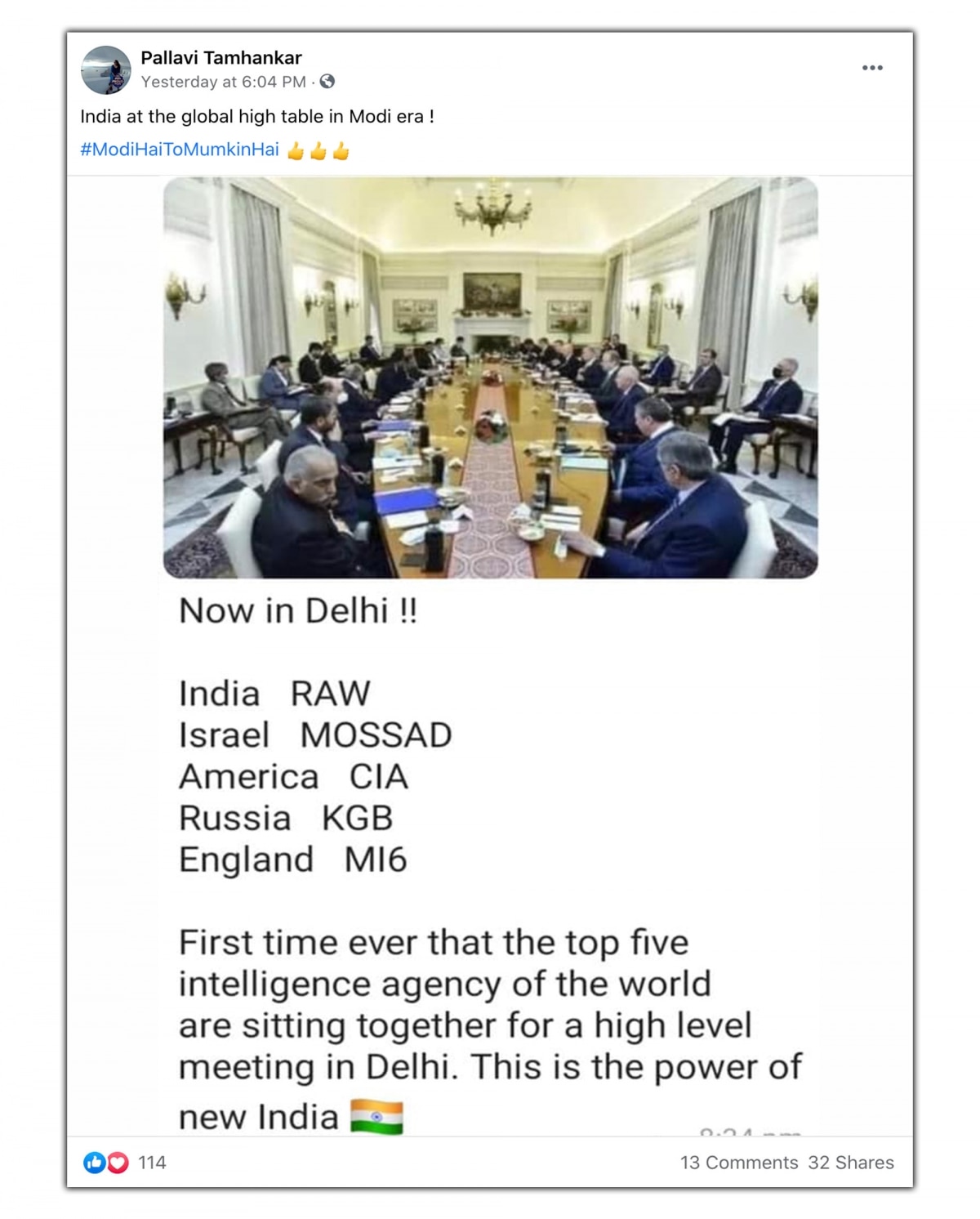980x1219 pixels.
Task: Open the post's three-dot options menu
Action: 872,68
